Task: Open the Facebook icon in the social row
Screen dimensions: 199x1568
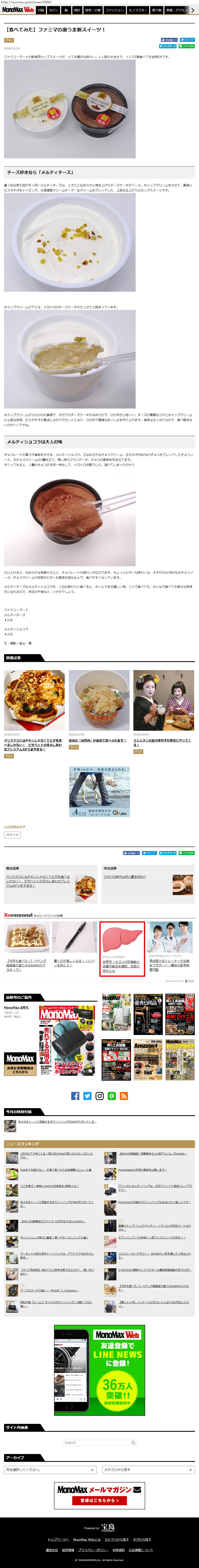Action: point(75,1096)
